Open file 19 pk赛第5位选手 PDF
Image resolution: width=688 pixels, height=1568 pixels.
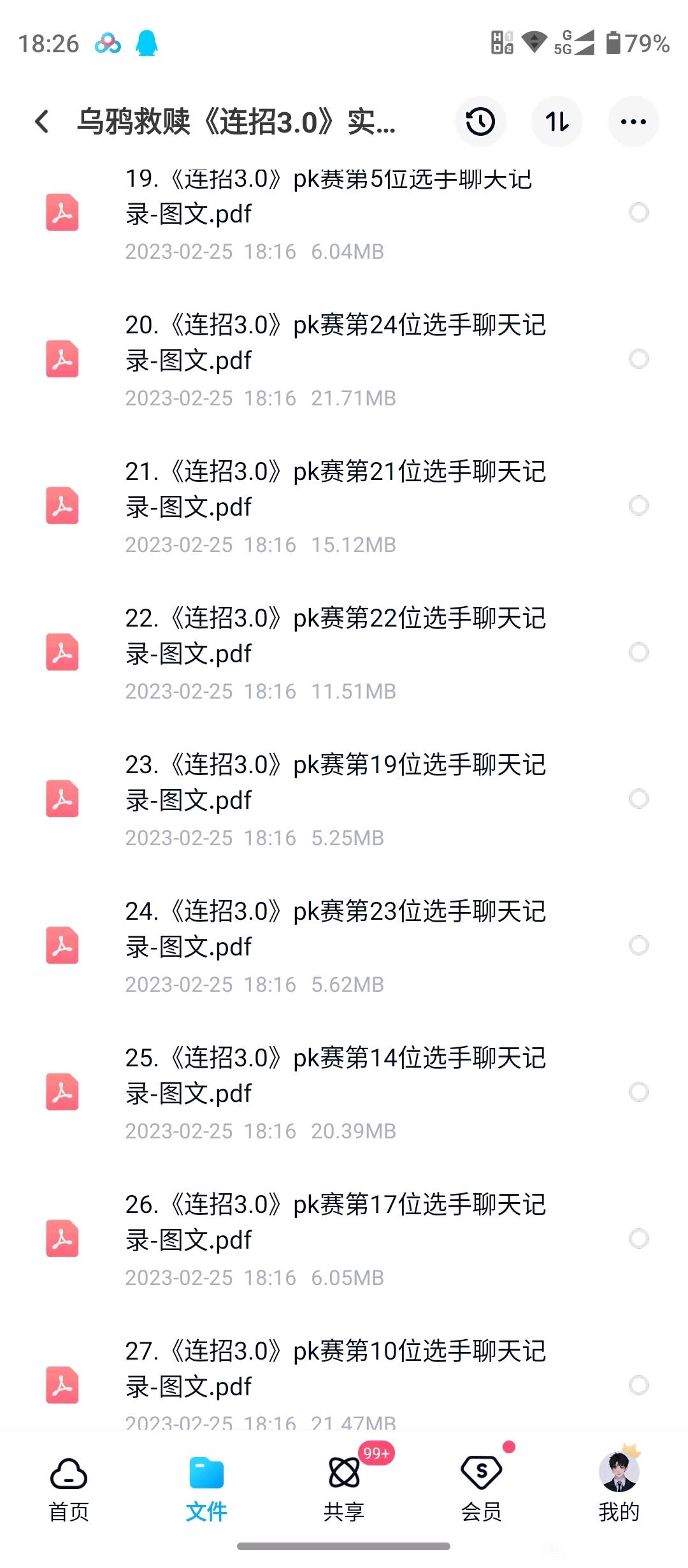pyautogui.click(x=328, y=196)
